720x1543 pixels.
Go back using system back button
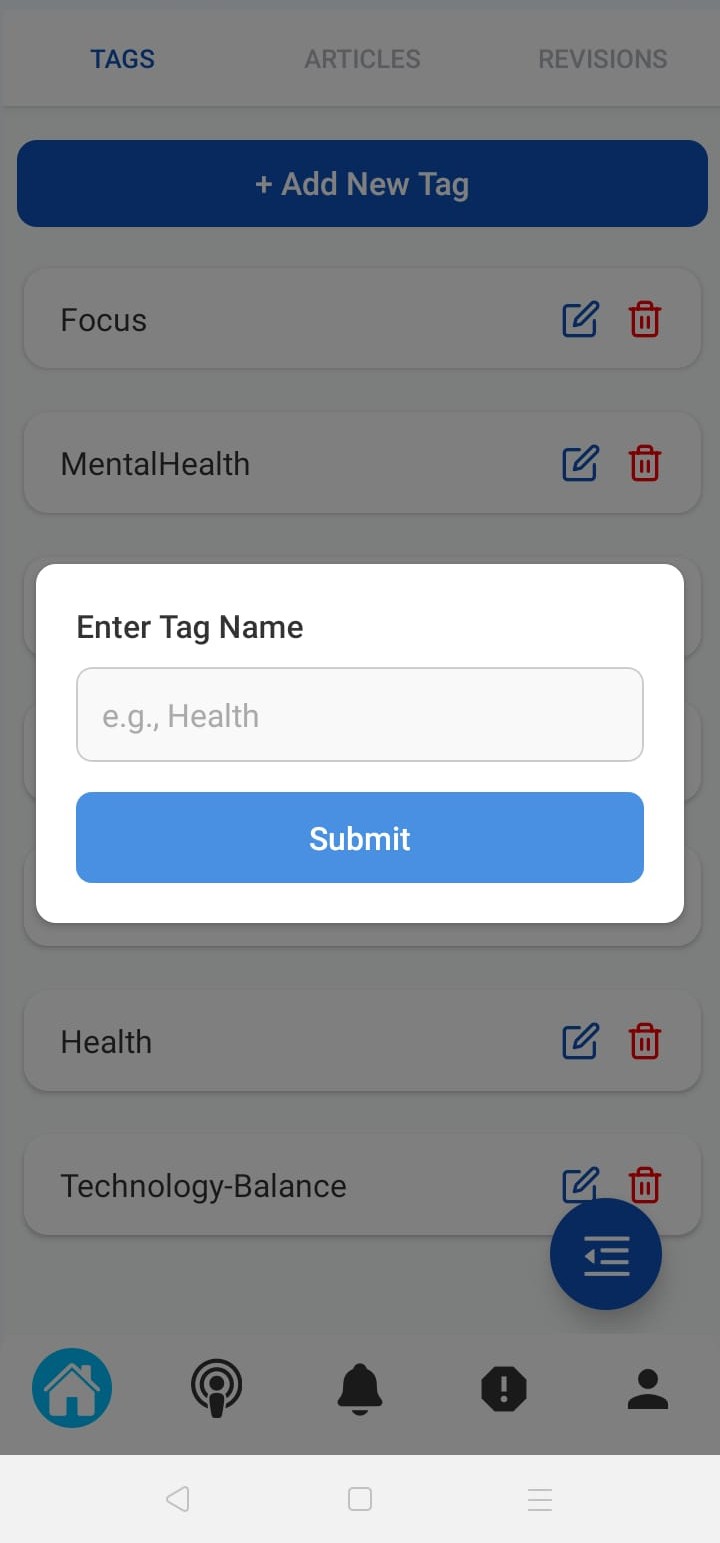pos(178,1499)
